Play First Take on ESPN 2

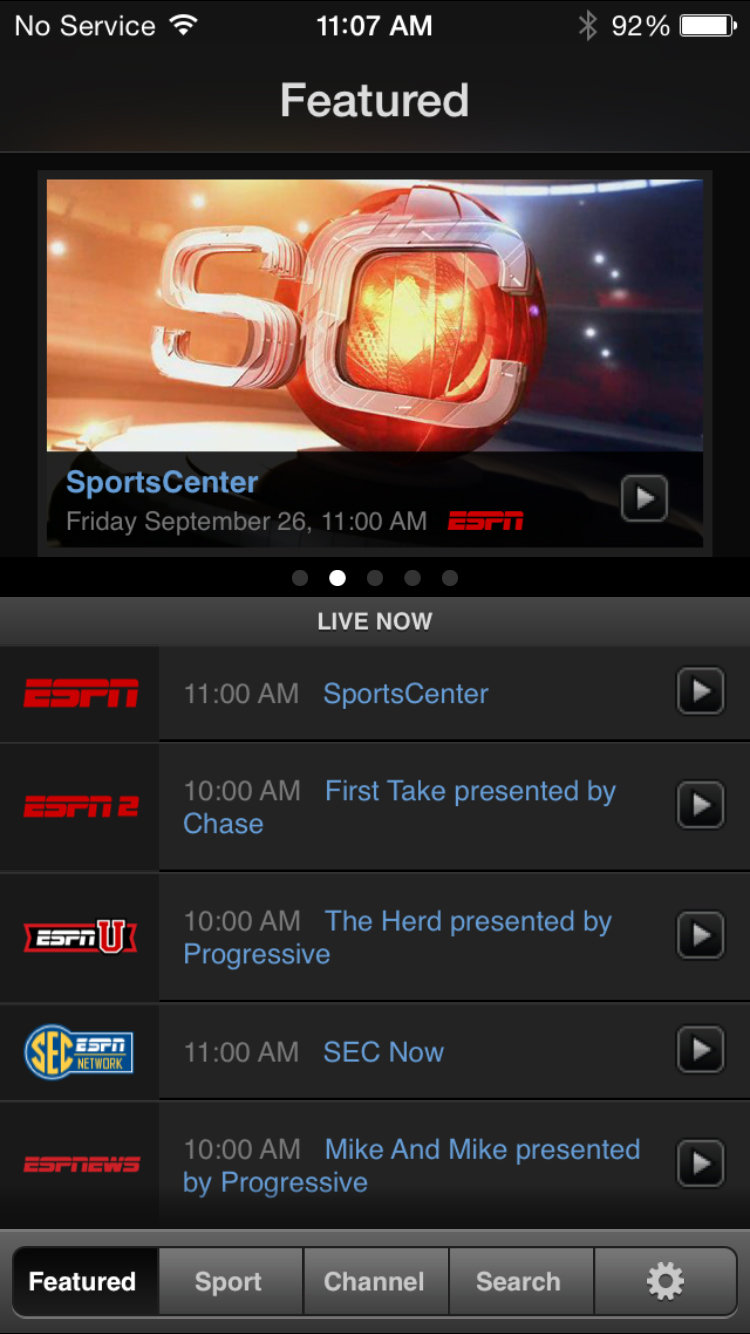(x=700, y=805)
